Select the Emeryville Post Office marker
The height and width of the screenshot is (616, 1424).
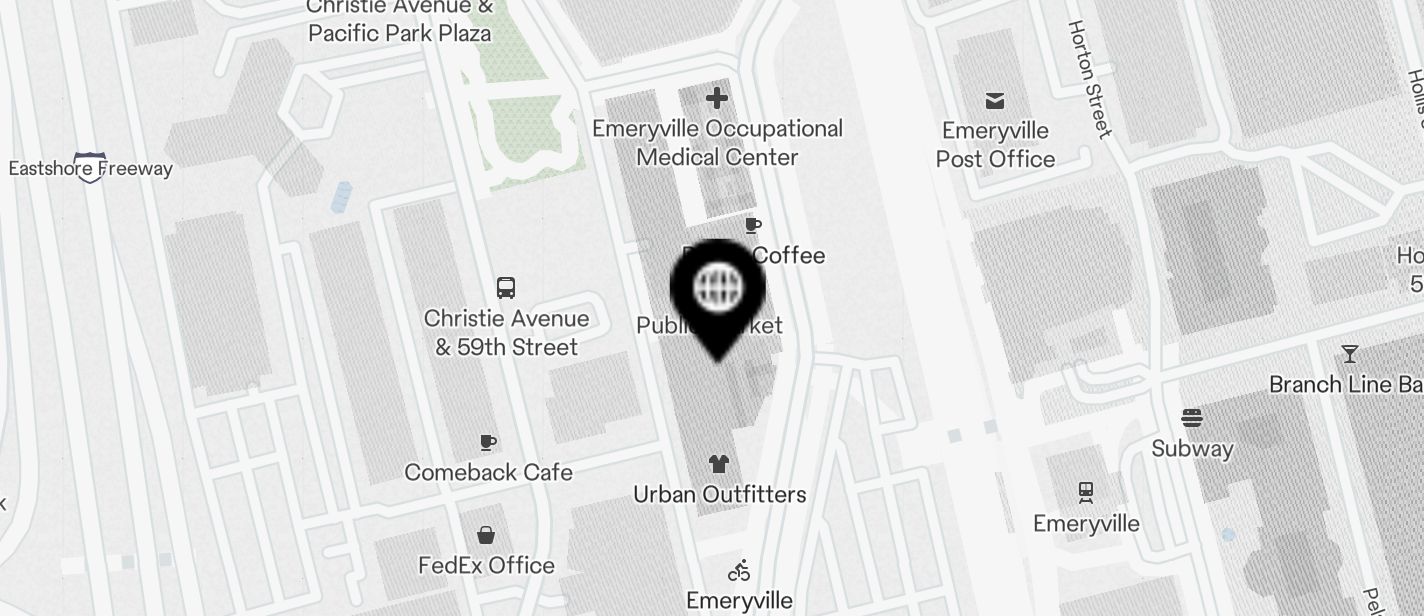(995, 101)
